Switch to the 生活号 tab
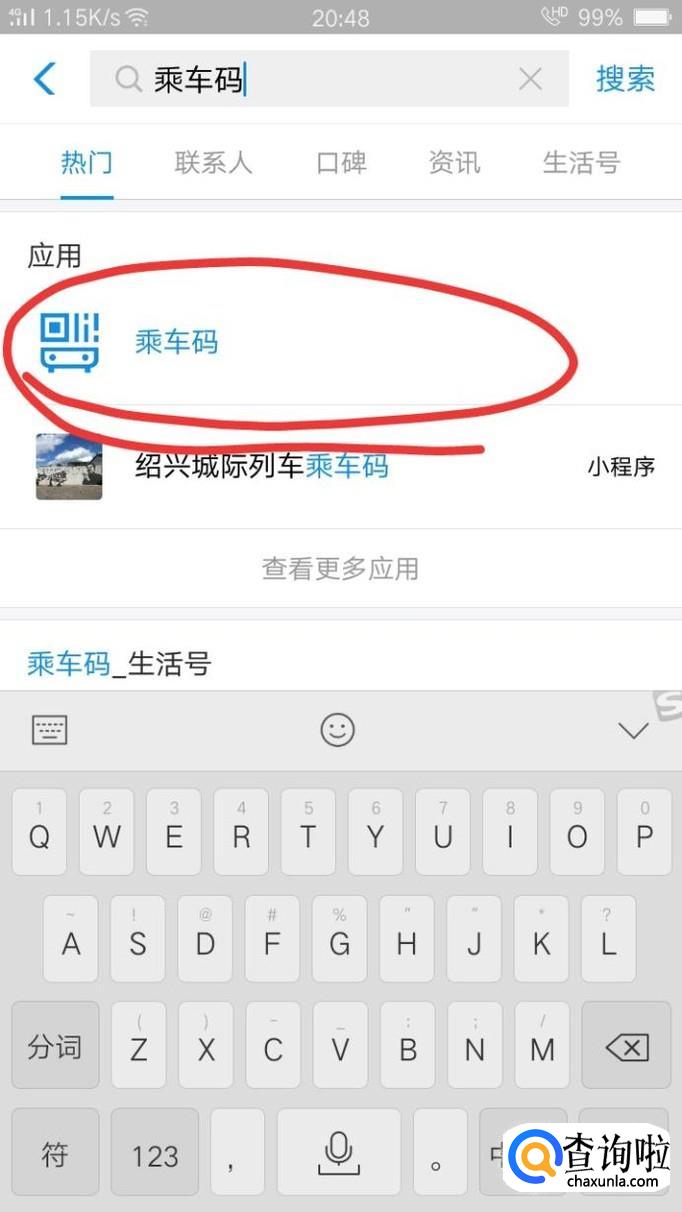Screen dimensions: 682x1212 [581, 162]
